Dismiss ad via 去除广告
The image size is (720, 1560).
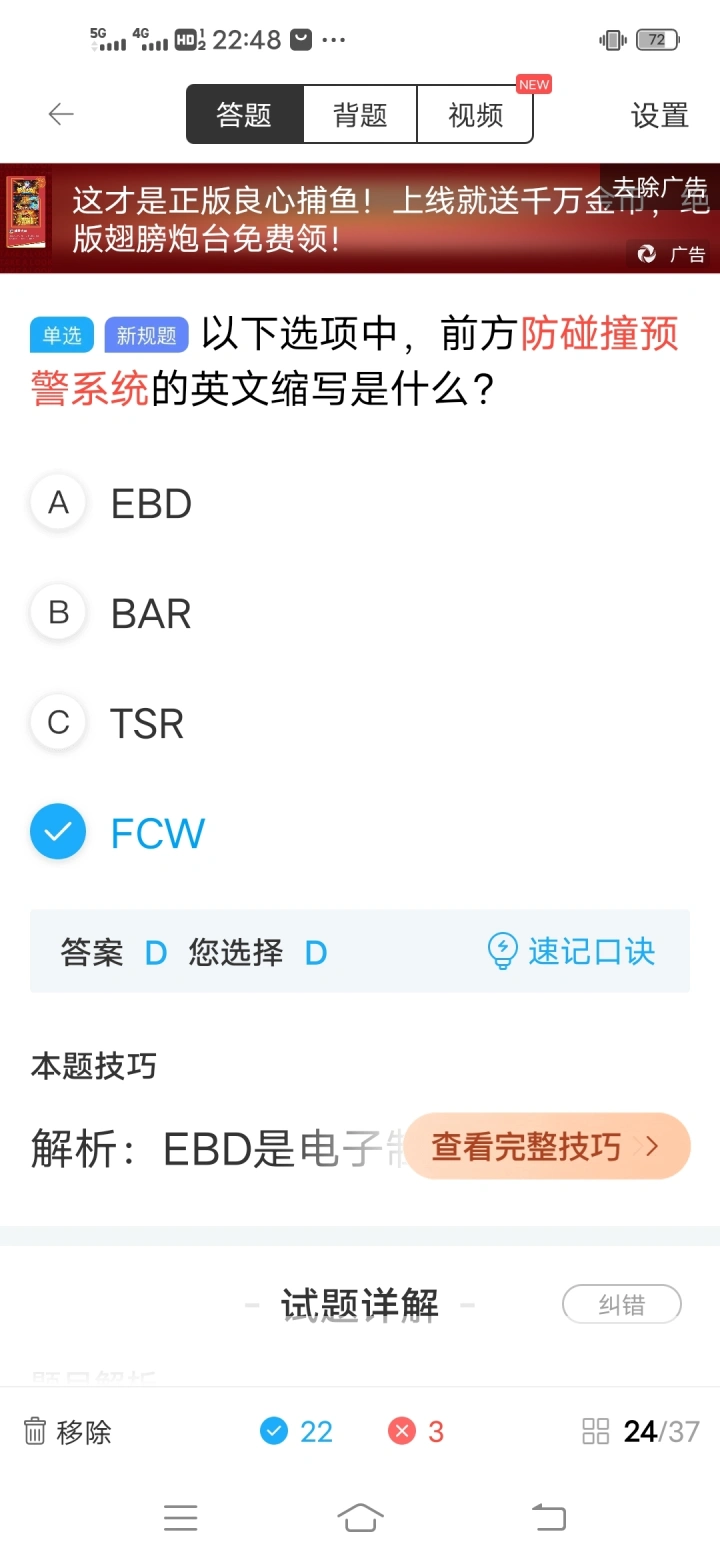tap(659, 187)
